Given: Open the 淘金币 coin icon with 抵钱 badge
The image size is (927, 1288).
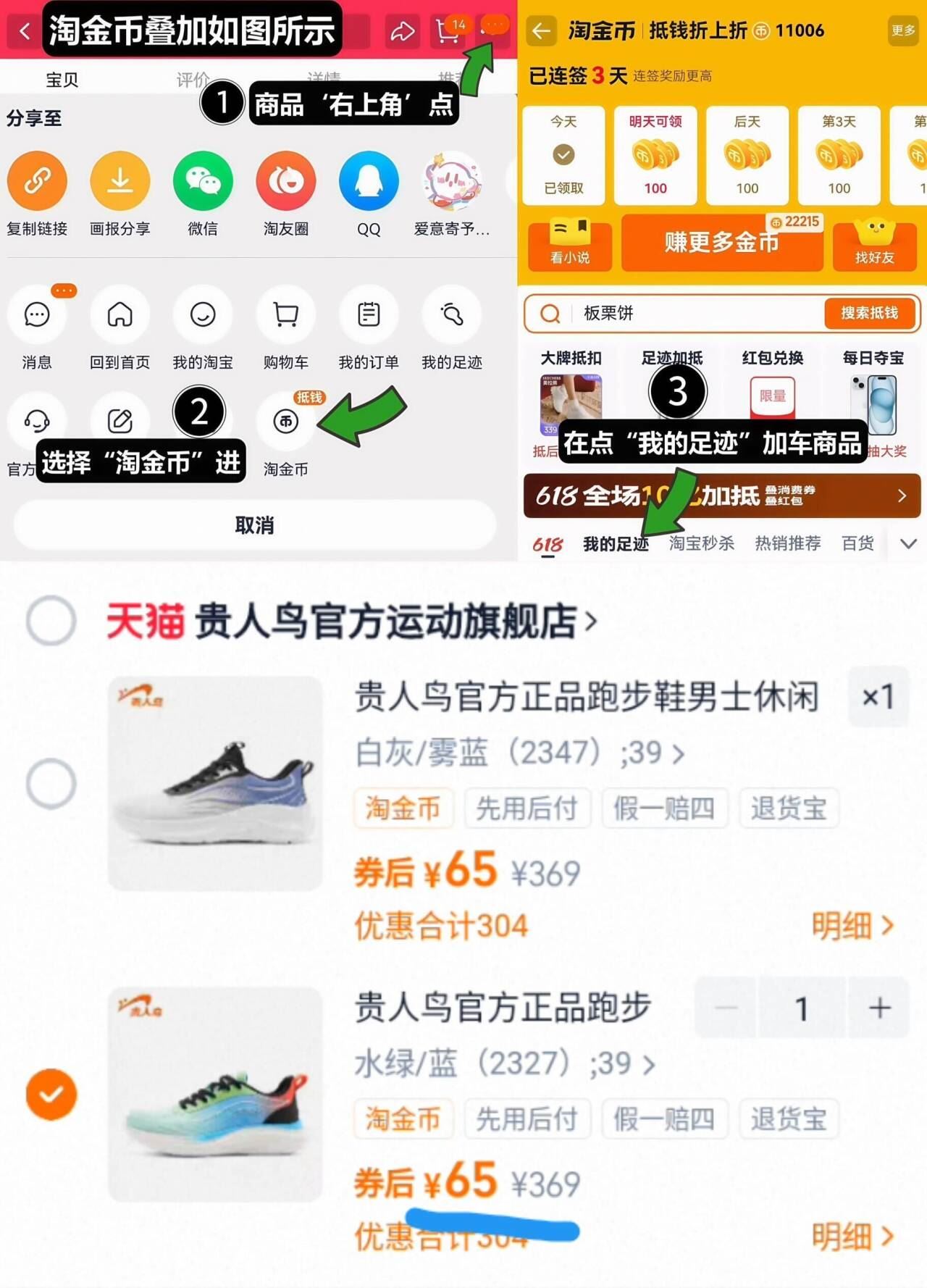Looking at the screenshot, I should (285, 420).
